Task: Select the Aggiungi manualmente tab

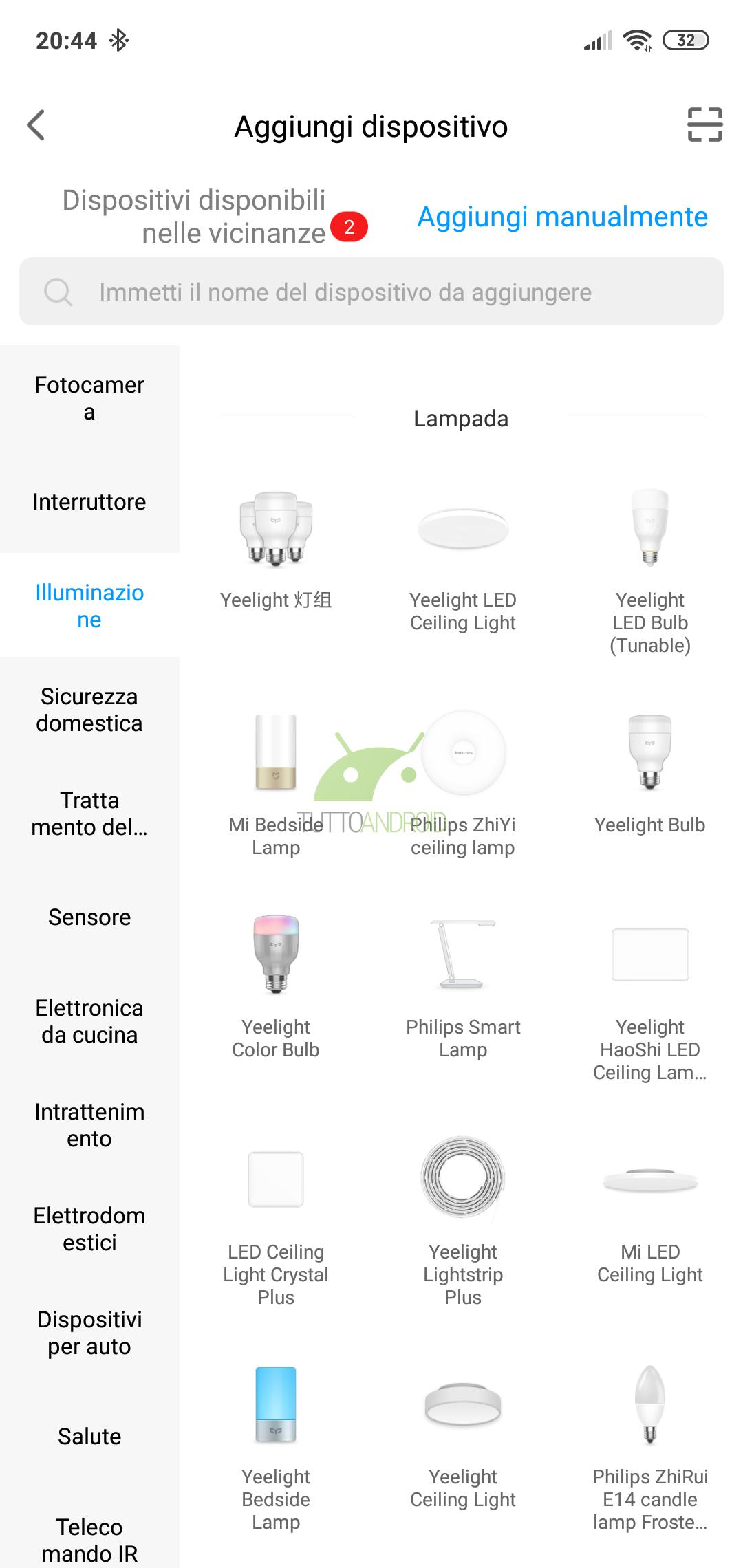Action: [x=562, y=217]
